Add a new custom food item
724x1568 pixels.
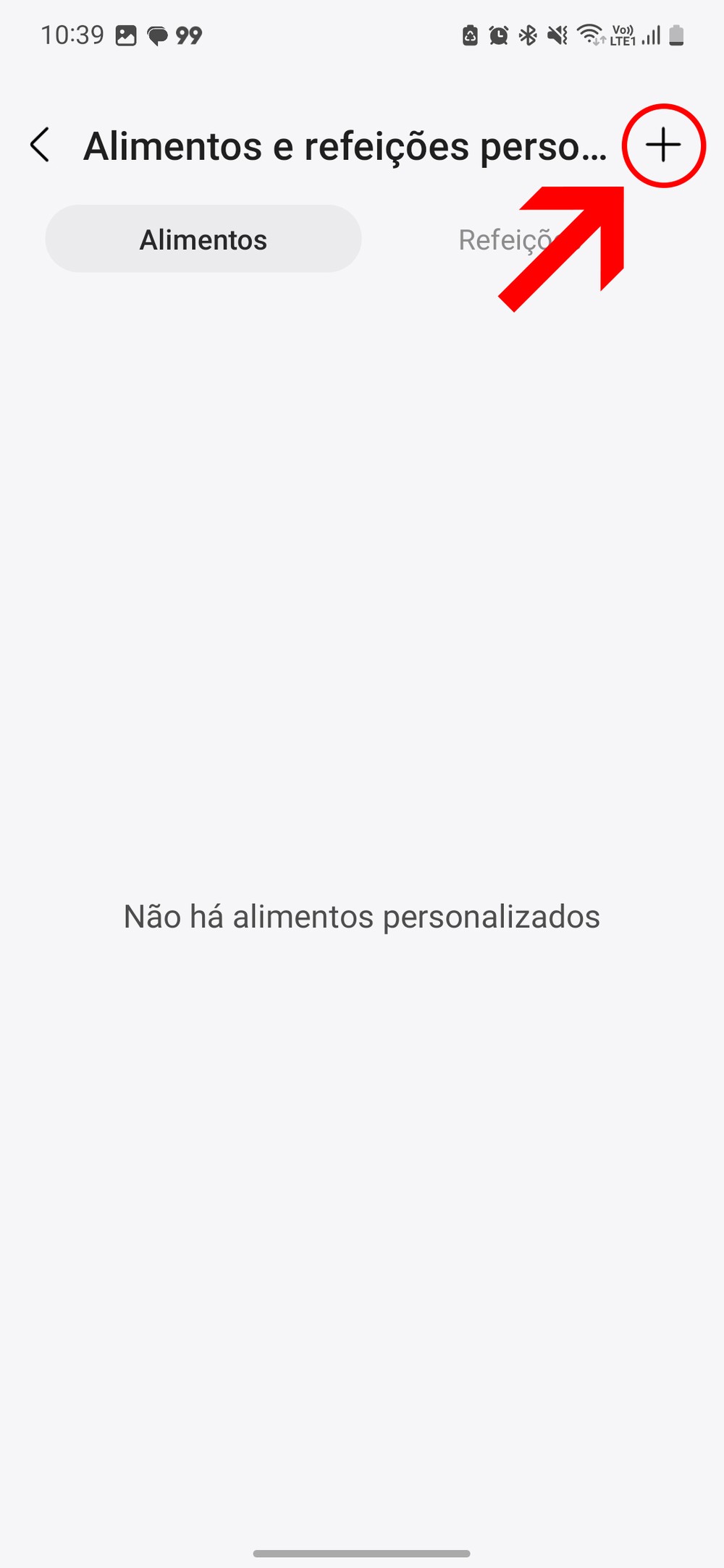663,145
